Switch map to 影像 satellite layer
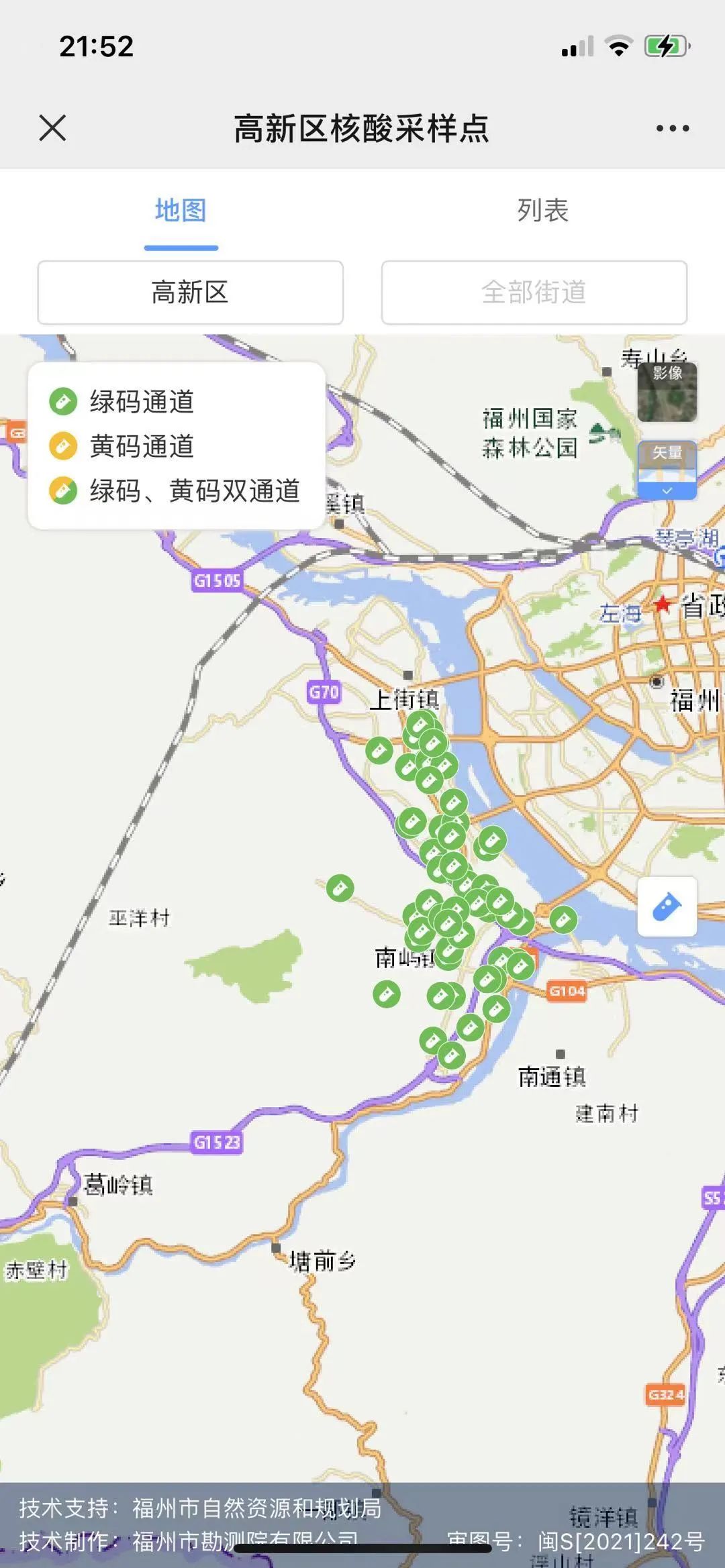This screenshot has height=1568, width=725. coord(667,392)
